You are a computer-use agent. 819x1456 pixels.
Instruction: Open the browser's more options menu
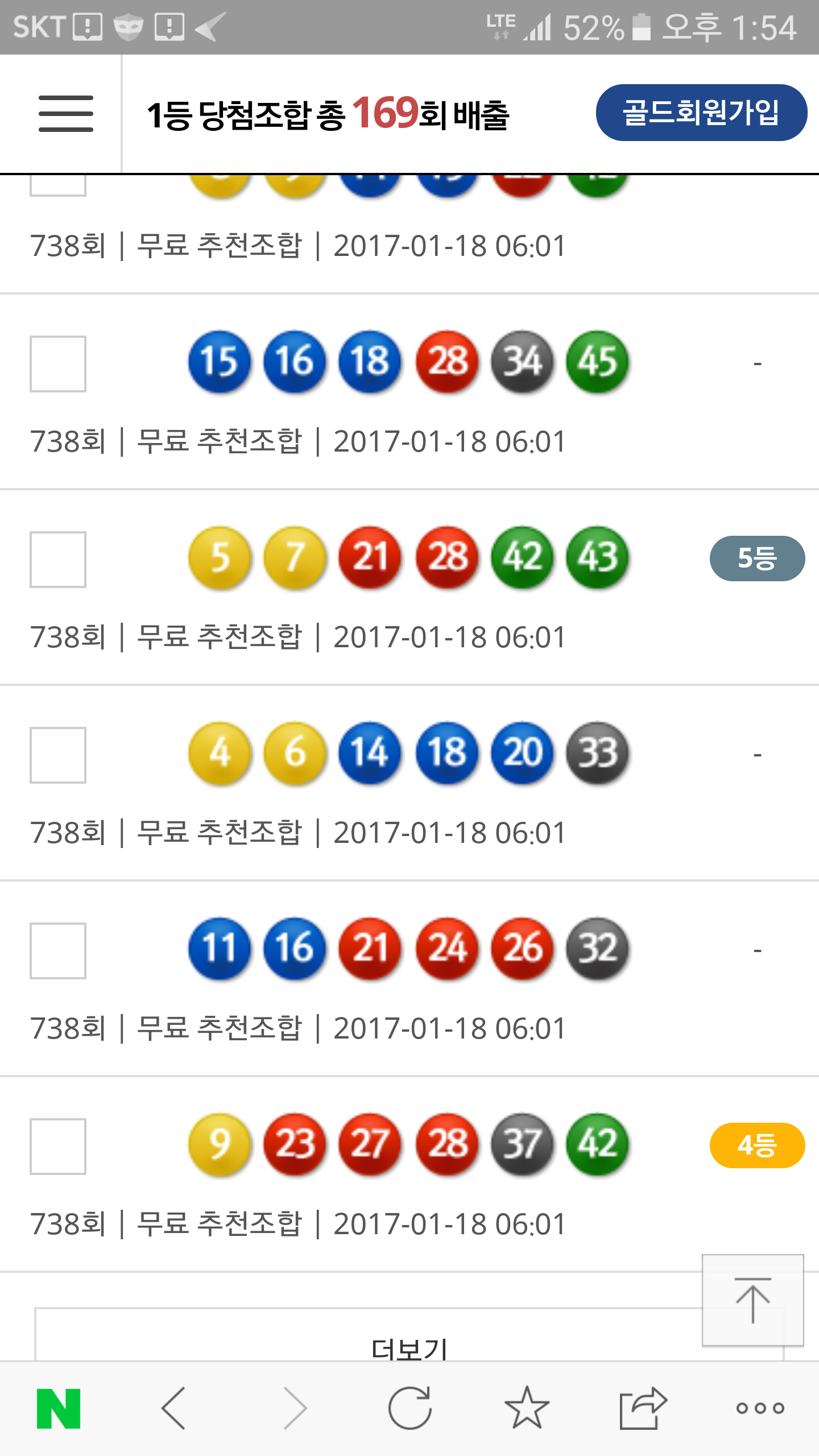click(x=760, y=1408)
